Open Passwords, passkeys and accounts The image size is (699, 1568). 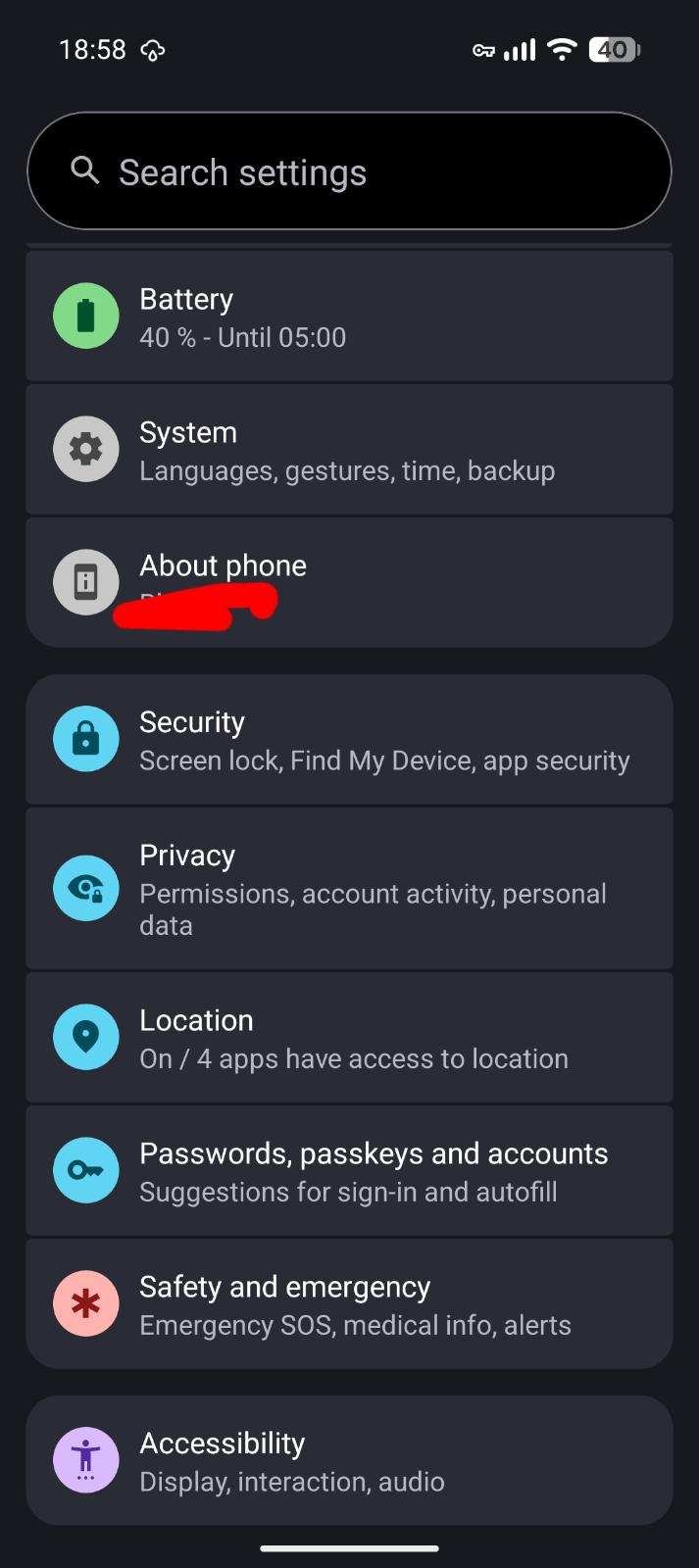click(x=349, y=1170)
